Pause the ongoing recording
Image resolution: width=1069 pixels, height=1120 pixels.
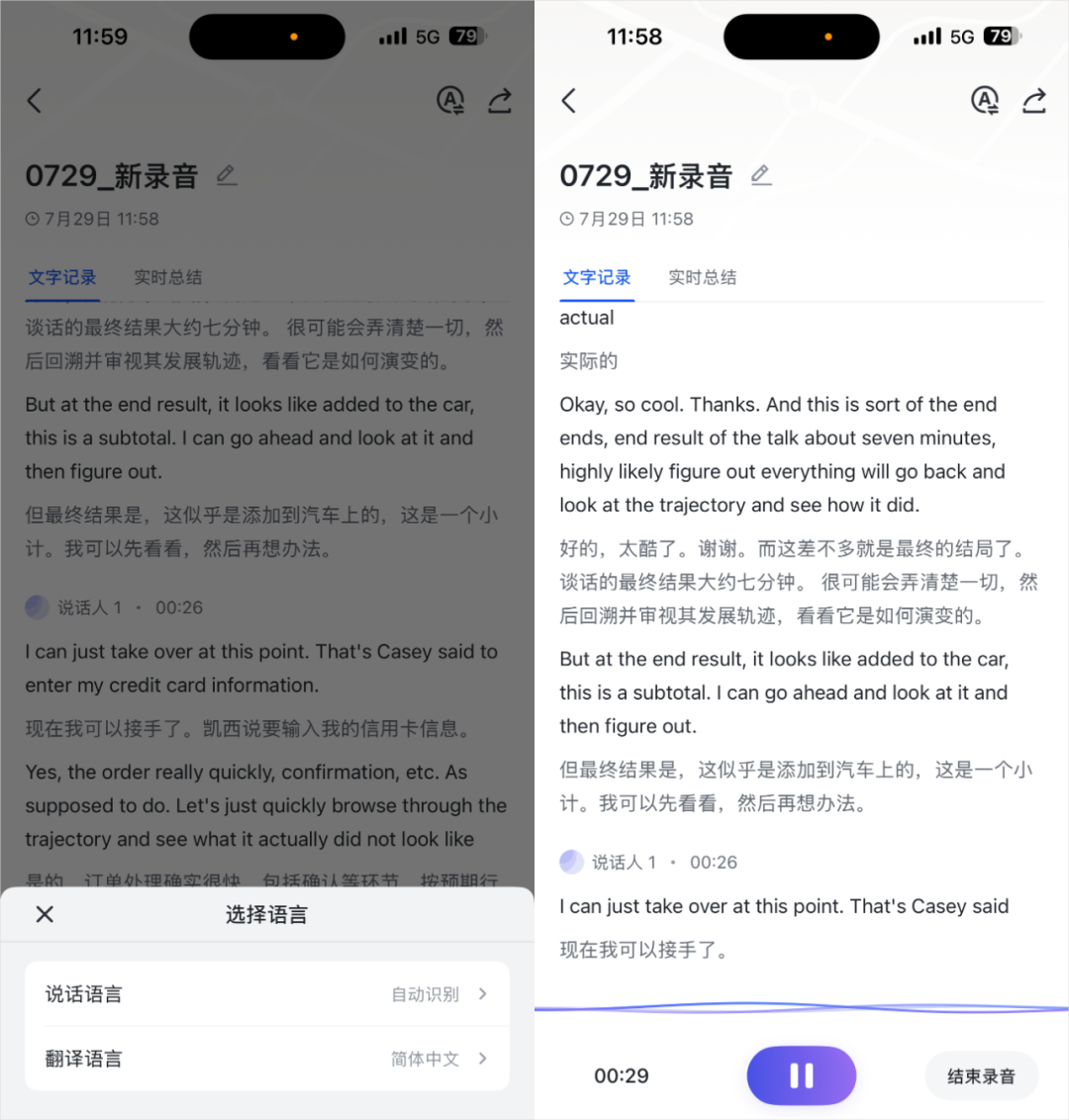coord(801,1075)
